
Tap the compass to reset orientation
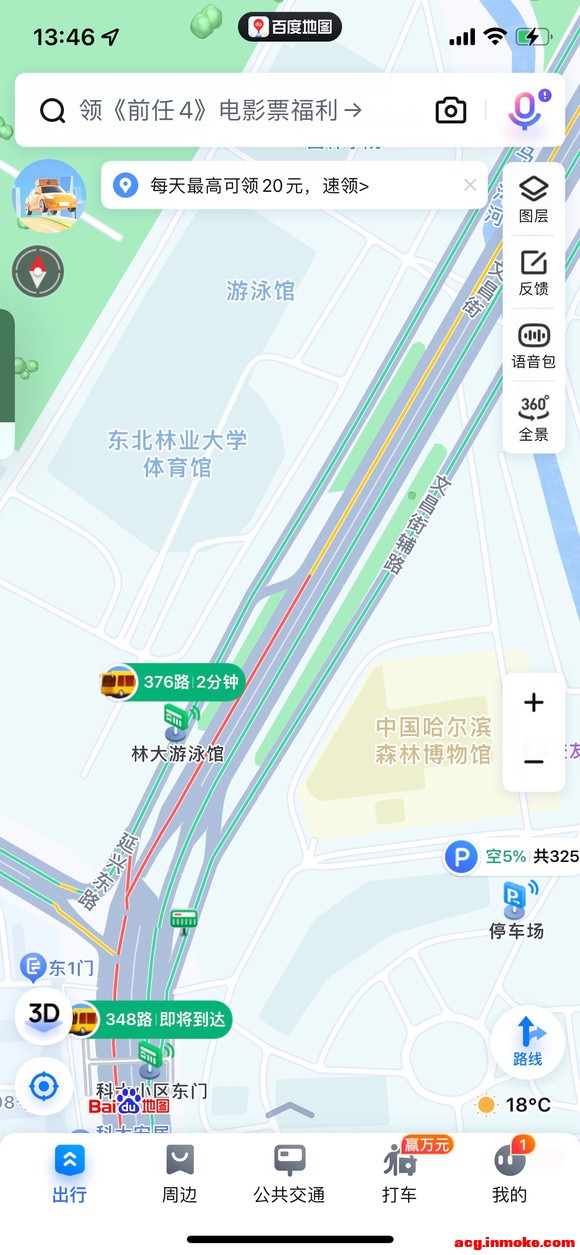[38, 271]
